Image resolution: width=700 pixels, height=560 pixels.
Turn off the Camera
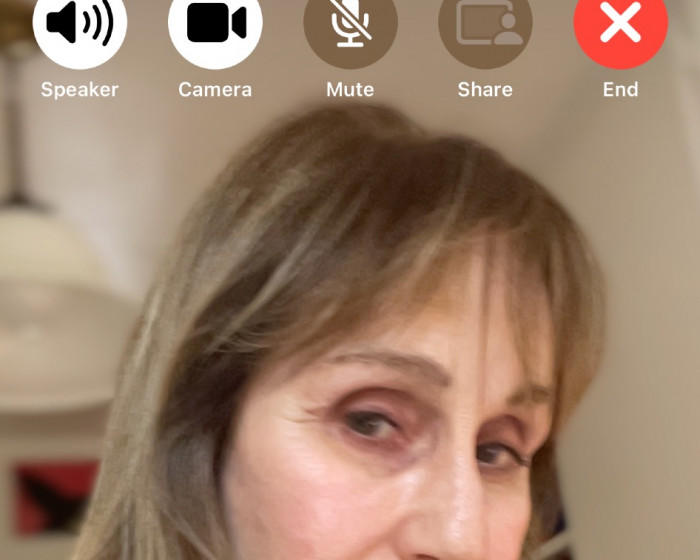tap(215, 25)
